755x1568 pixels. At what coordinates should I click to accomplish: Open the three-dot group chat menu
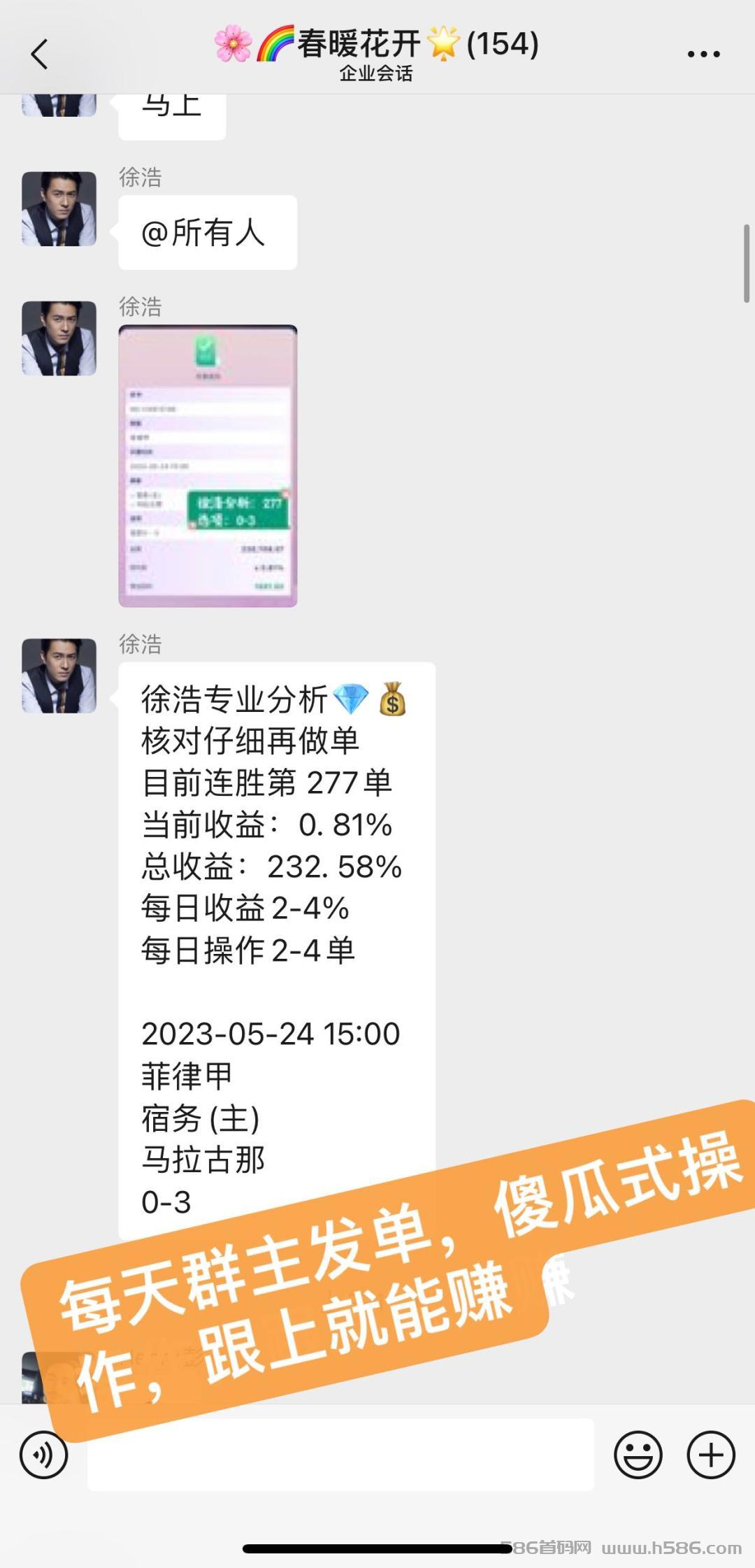tap(703, 54)
